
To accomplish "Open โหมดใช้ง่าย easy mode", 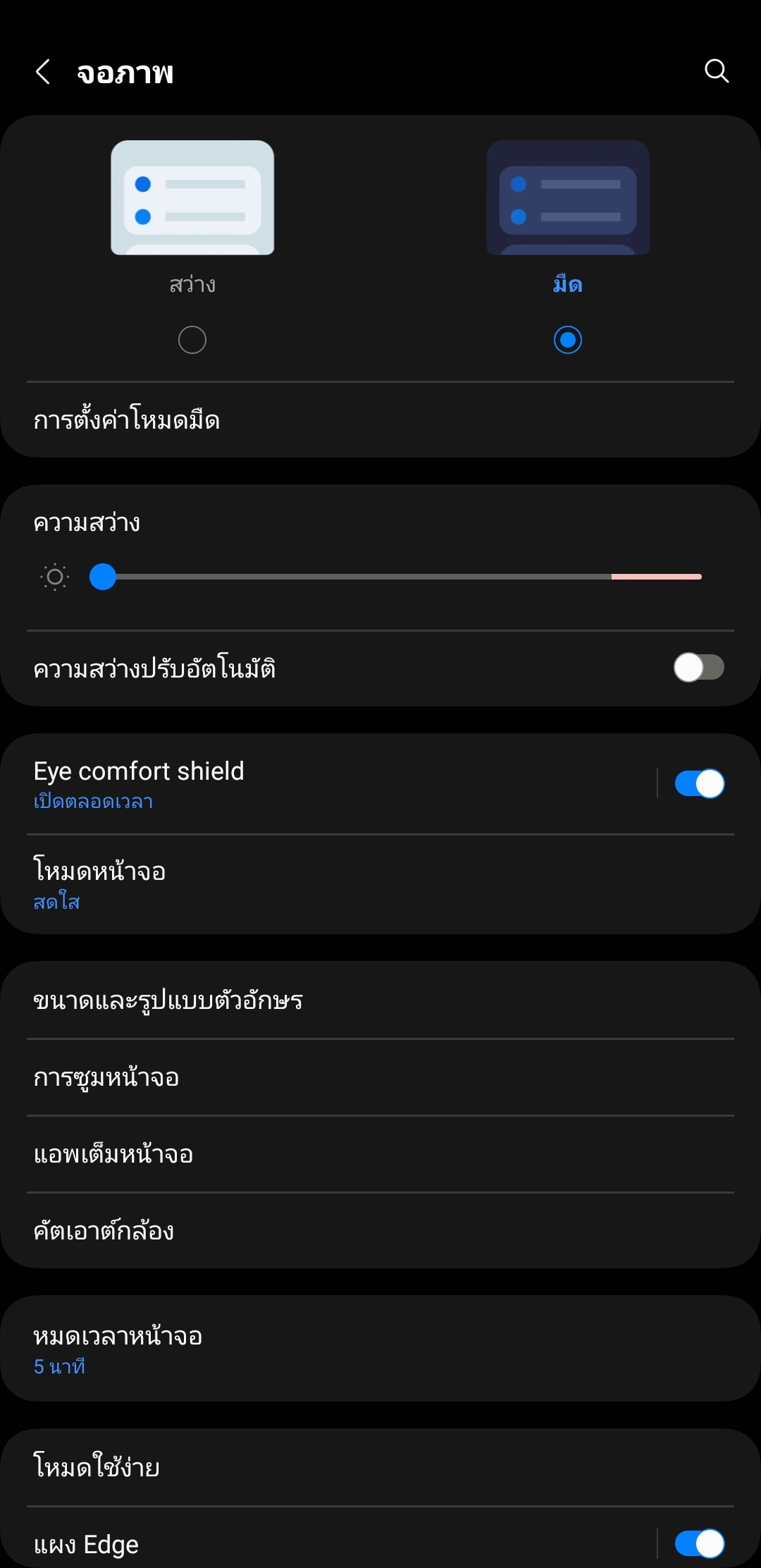I will [x=380, y=1468].
